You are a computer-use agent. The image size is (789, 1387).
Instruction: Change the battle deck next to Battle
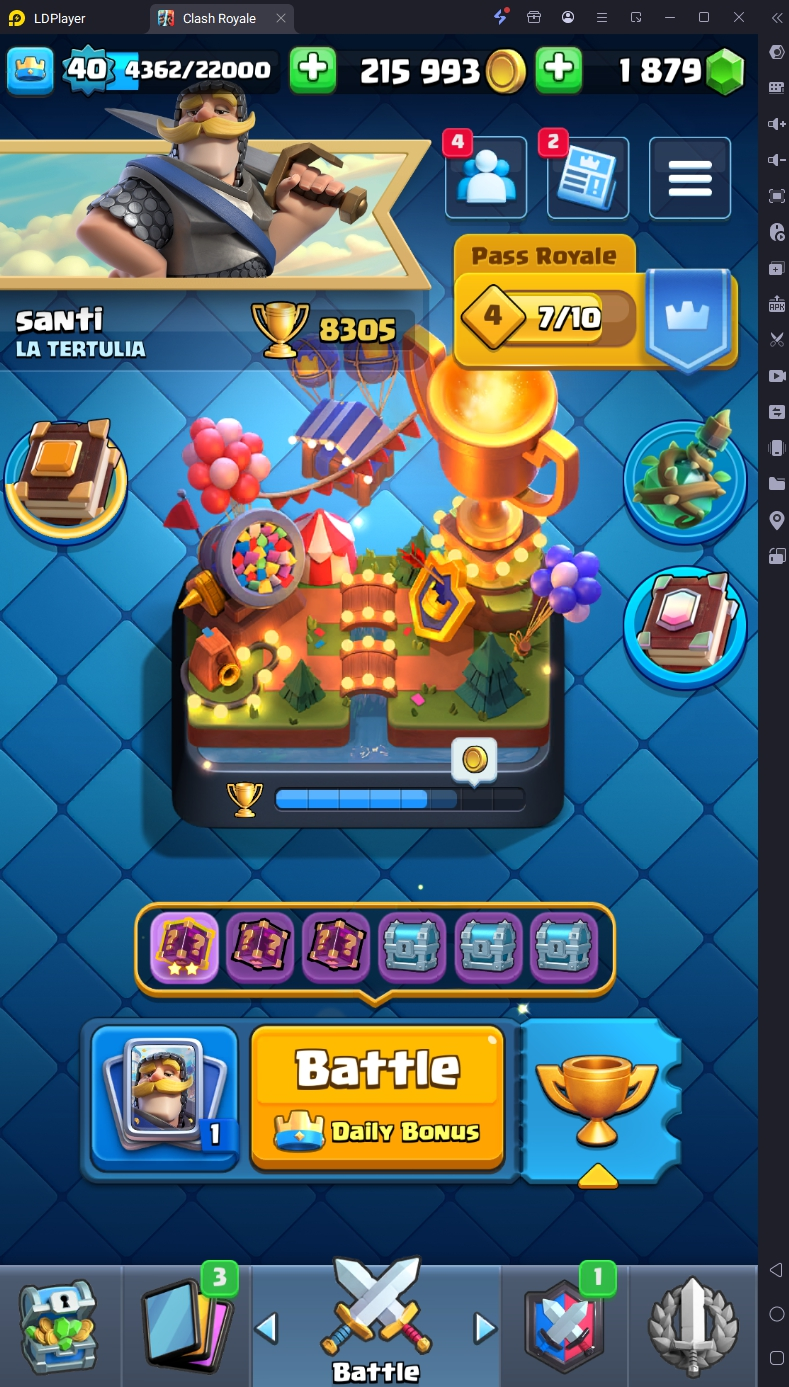(164, 1098)
